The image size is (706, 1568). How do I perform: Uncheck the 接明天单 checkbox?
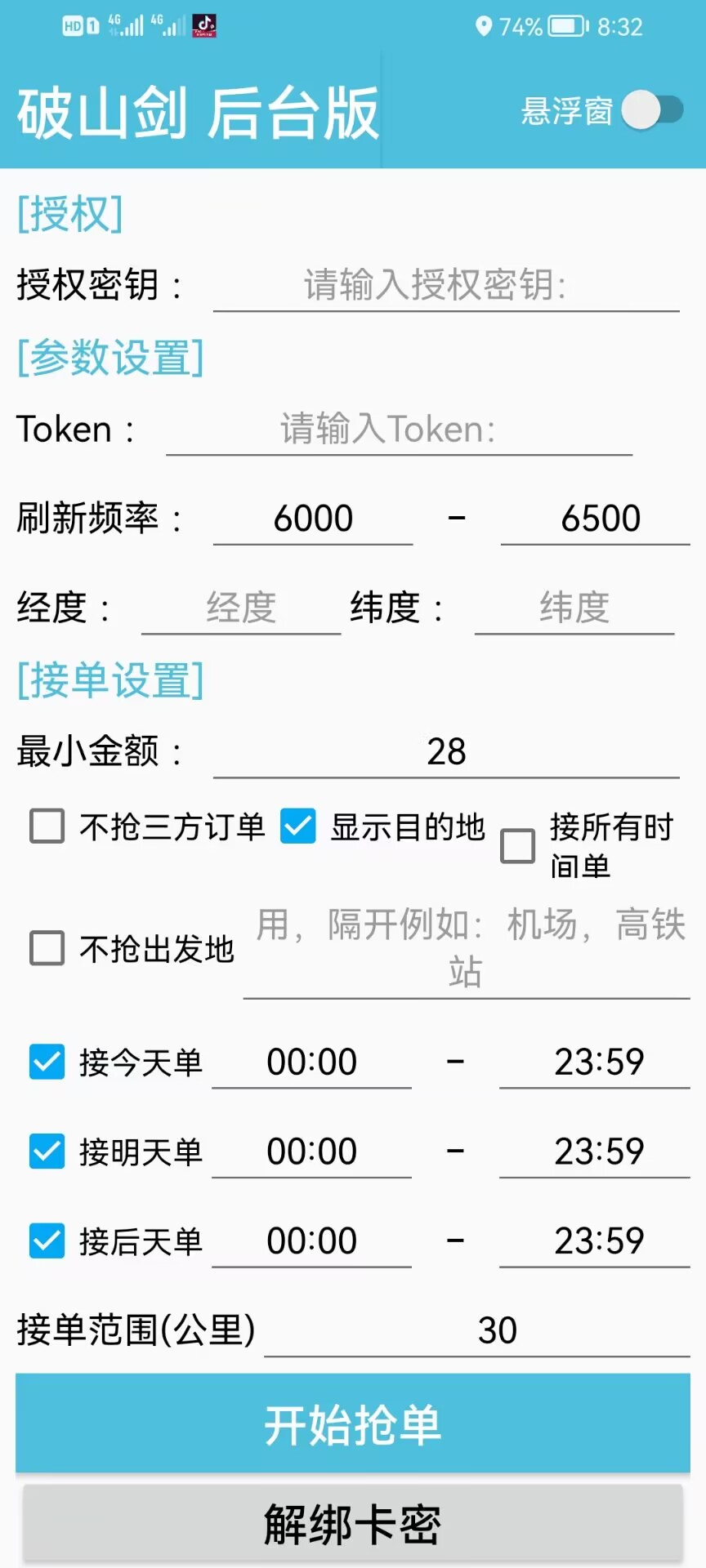(x=47, y=1151)
